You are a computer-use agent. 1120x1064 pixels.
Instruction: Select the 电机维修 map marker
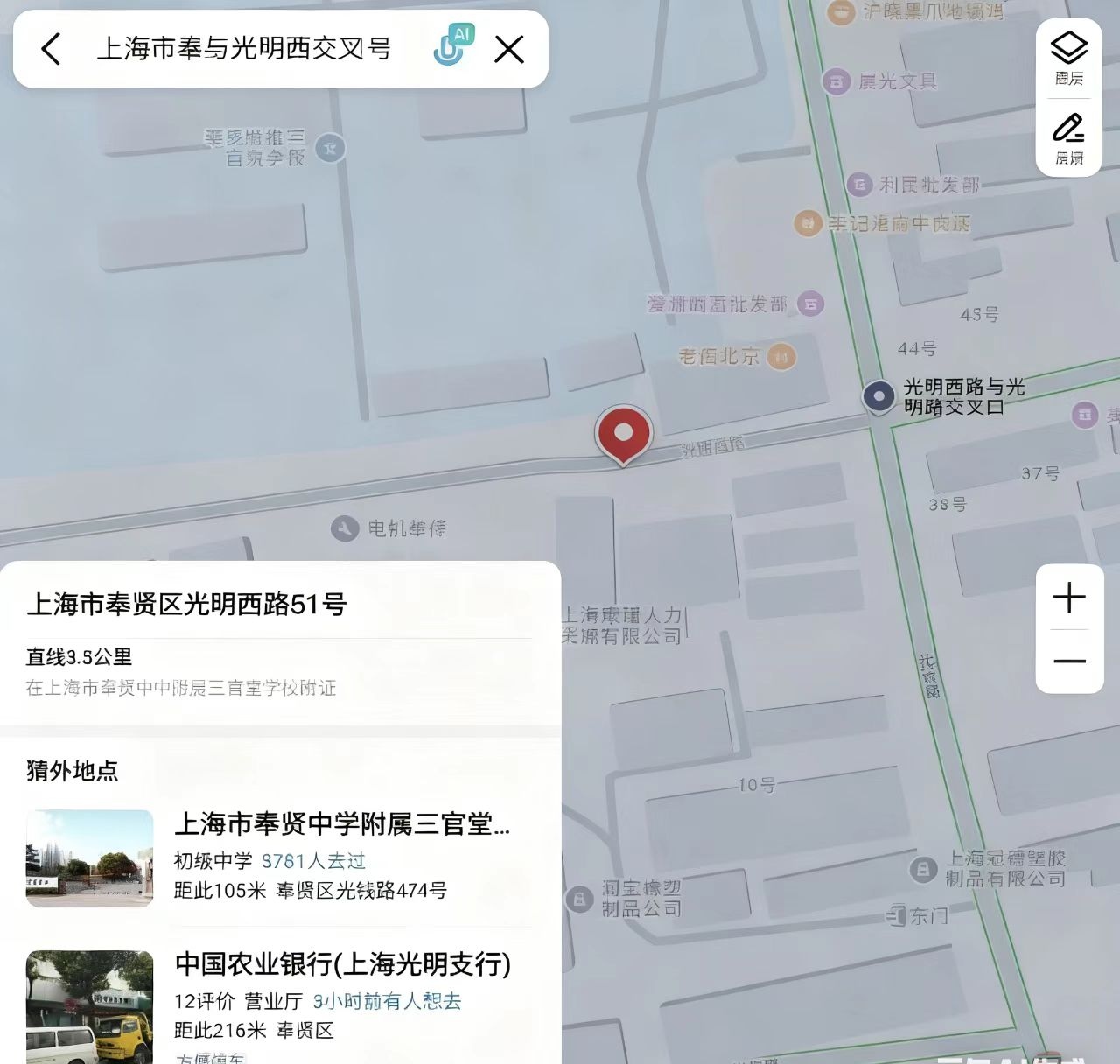pos(346,528)
